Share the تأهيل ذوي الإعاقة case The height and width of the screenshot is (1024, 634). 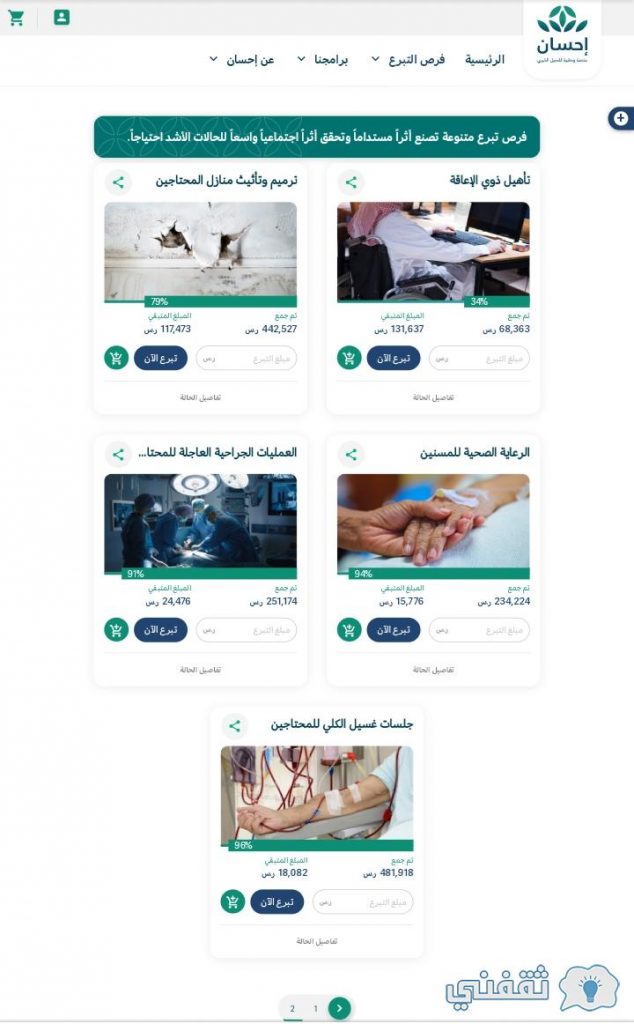(x=351, y=182)
